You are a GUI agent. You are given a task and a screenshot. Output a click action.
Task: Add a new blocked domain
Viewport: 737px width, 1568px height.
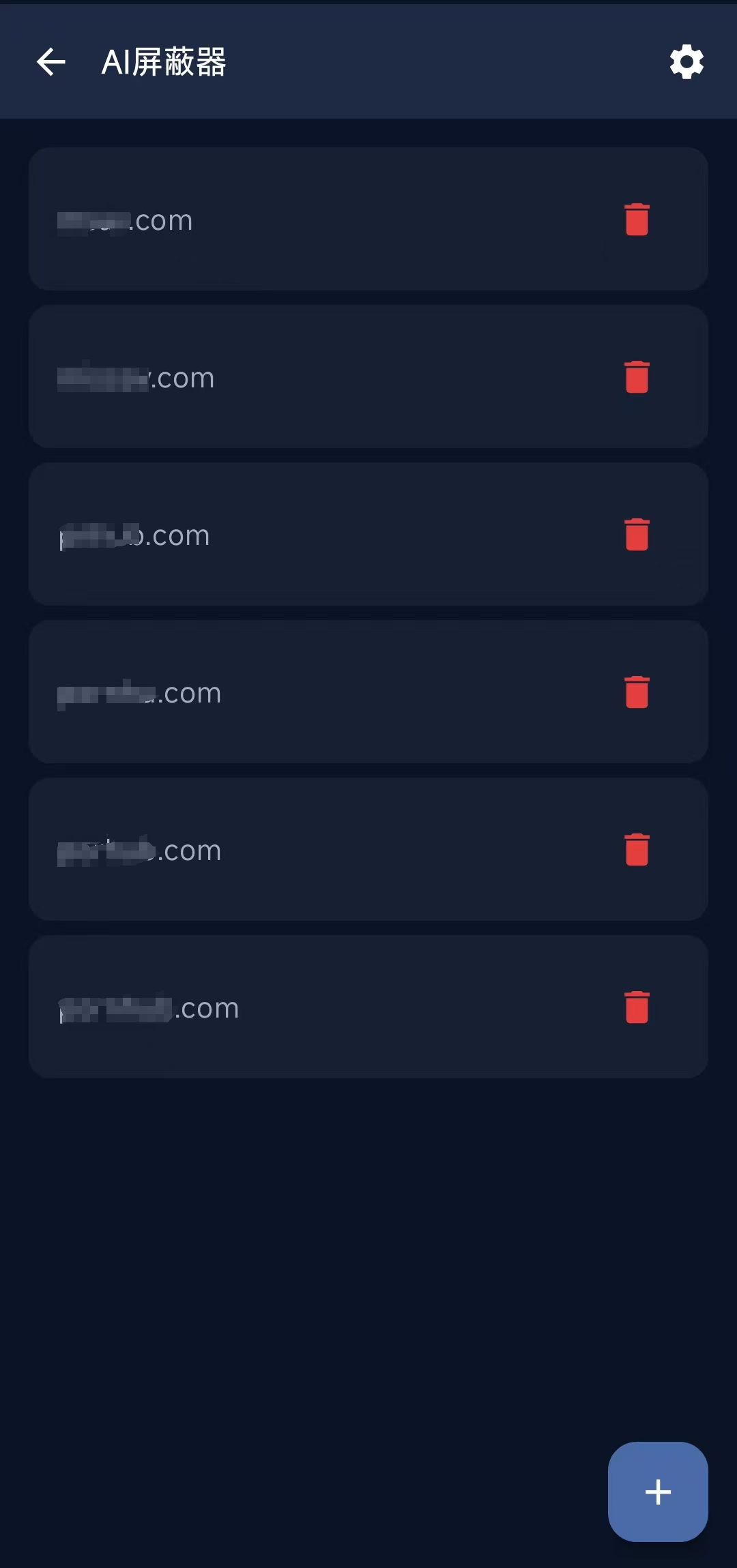point(657,1492)
